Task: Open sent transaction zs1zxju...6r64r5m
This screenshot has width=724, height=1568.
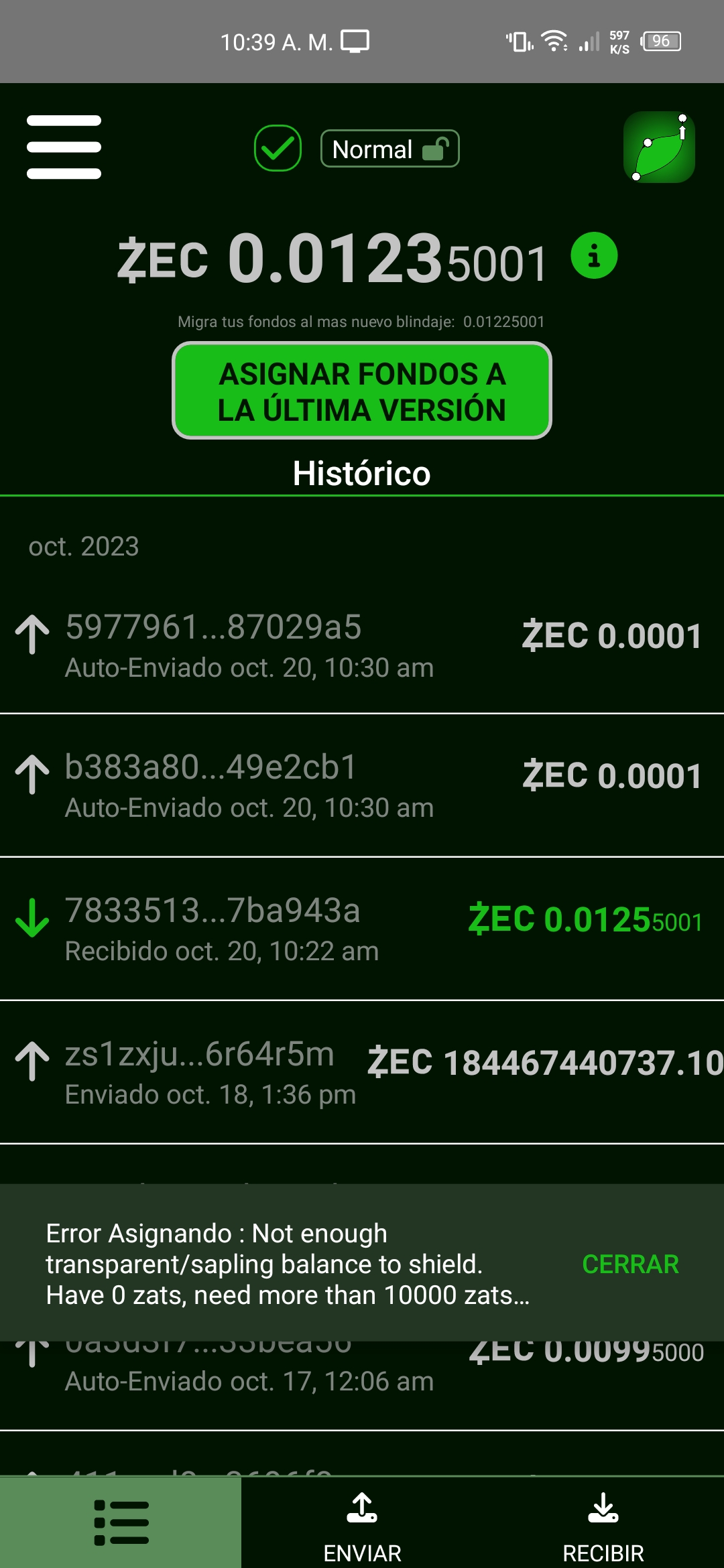Action: 362,1072
